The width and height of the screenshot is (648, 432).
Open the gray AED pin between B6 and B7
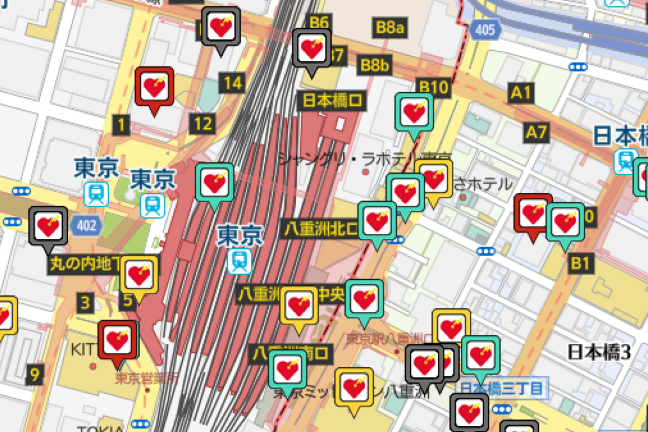[312, 51]
